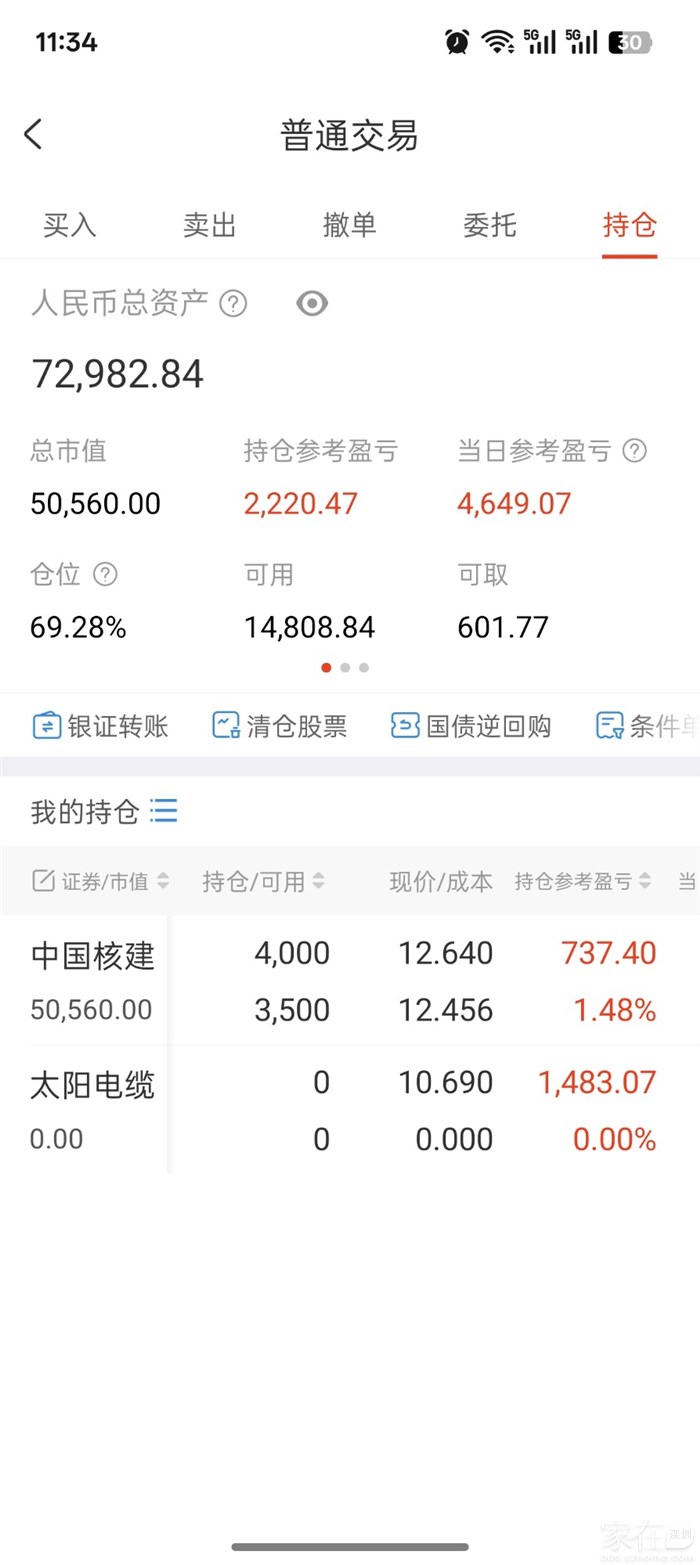
Task: Open 清仓股票
Action: pyautogui.click(x=280, y=726)
